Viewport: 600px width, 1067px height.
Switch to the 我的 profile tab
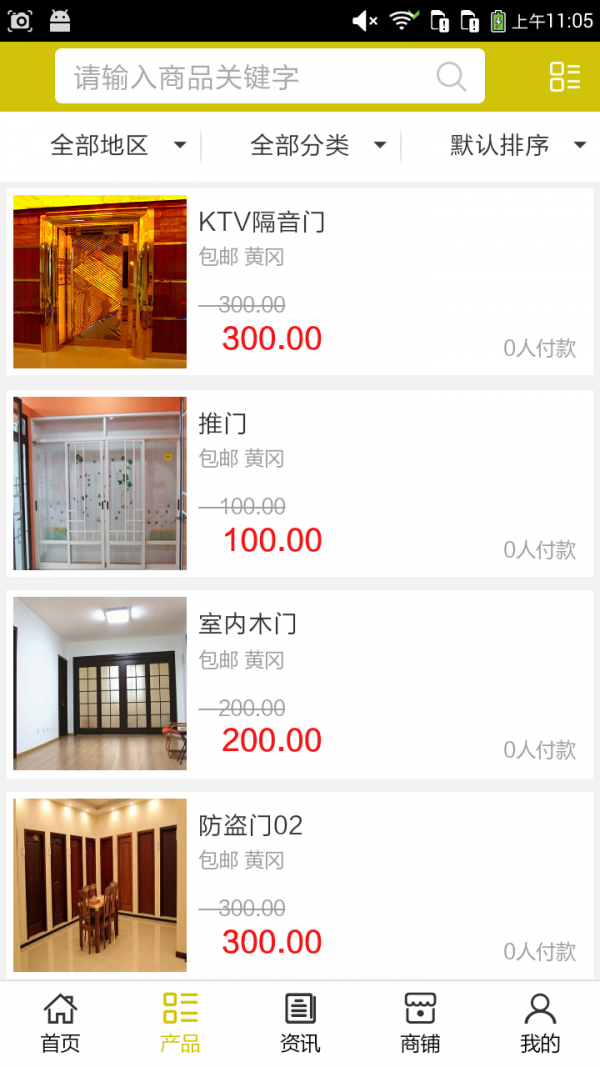coord(540,1023)
